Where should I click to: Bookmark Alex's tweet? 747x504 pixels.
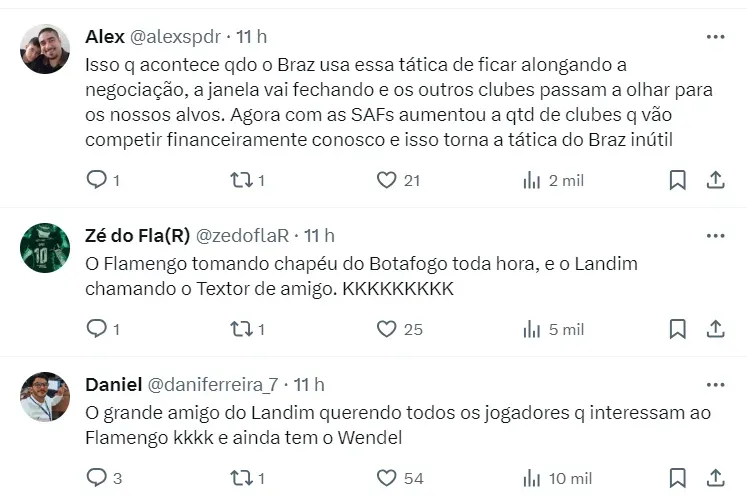tap(677, 180)
